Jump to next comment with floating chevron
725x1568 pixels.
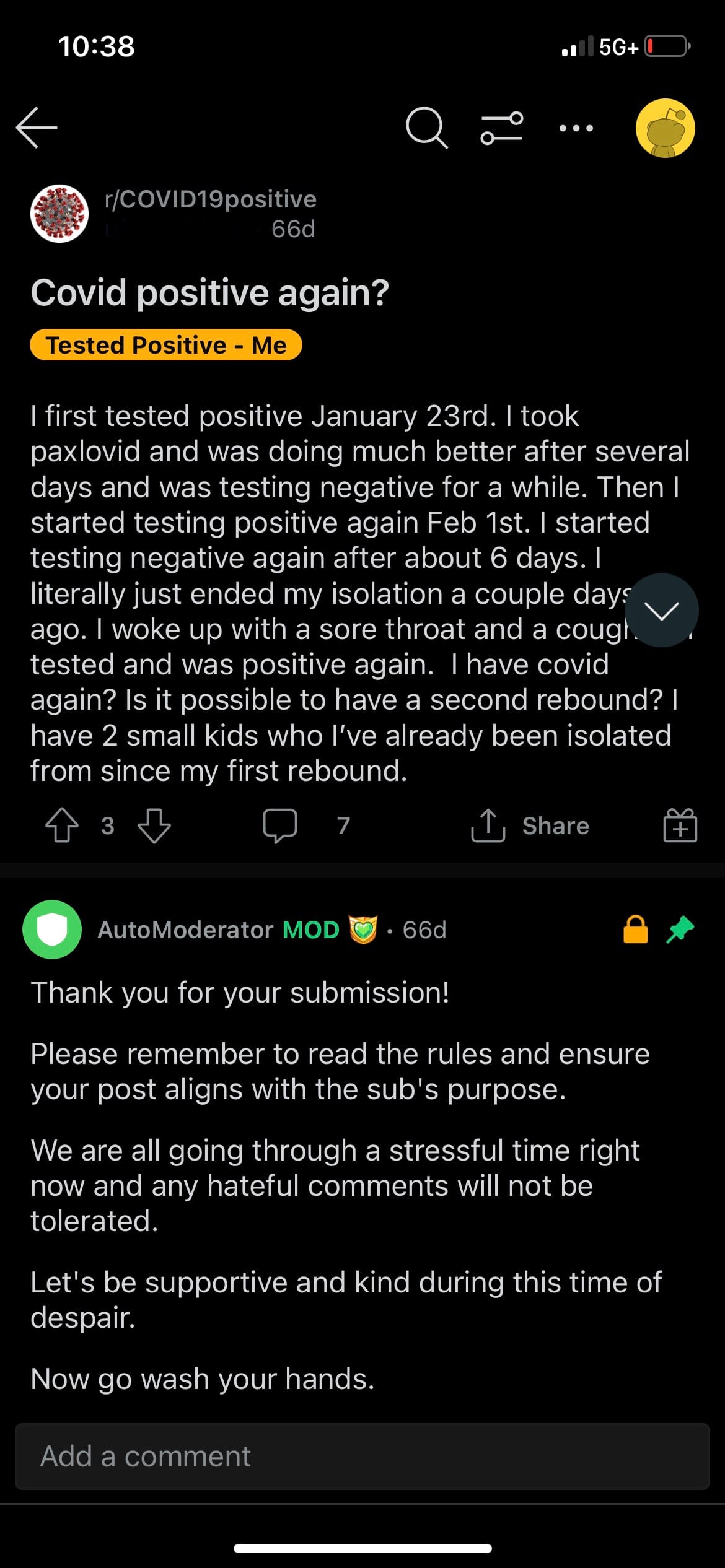pyautogui.click(x=661, y=611)
